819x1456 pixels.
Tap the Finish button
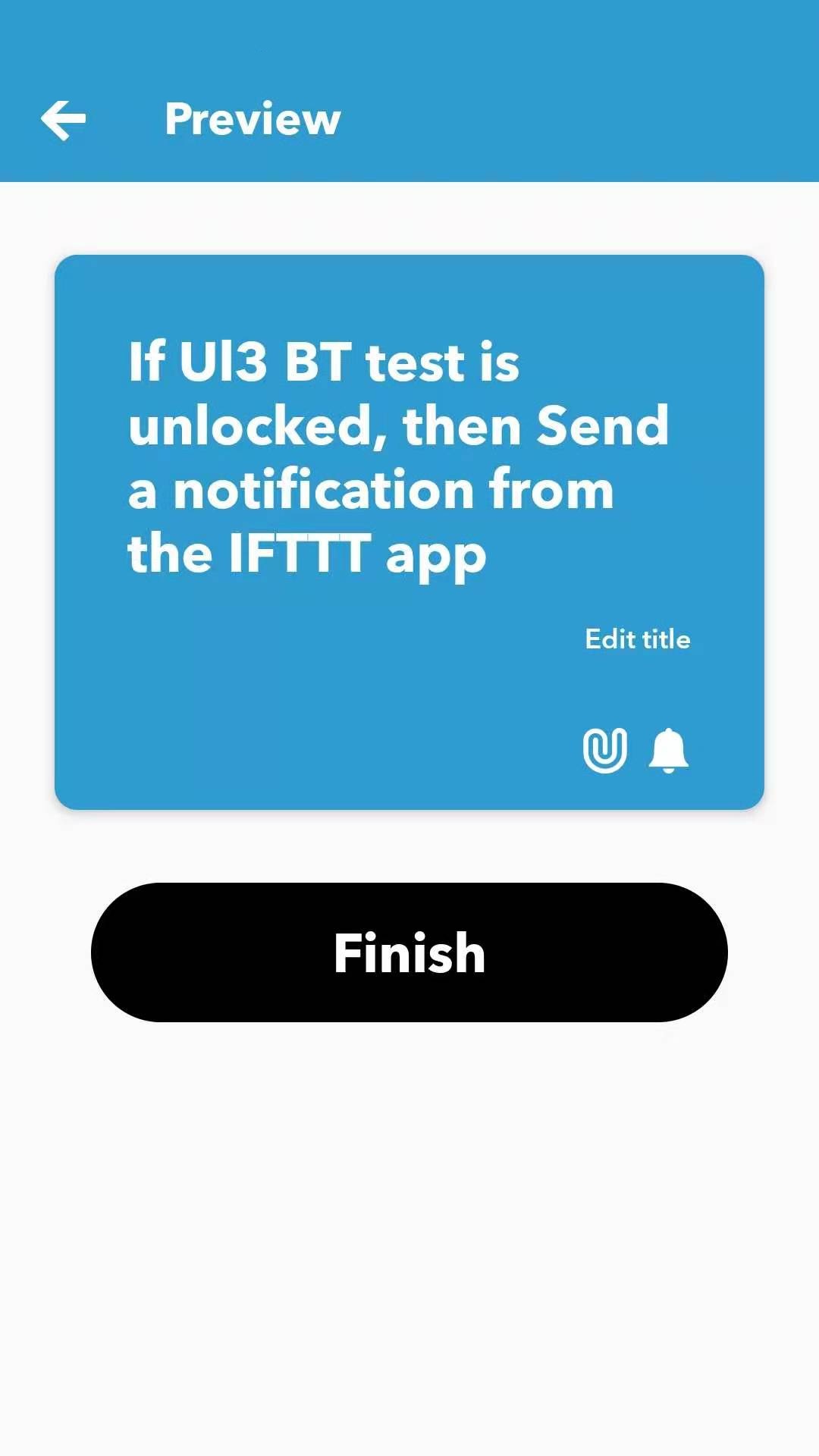[409, 952]
